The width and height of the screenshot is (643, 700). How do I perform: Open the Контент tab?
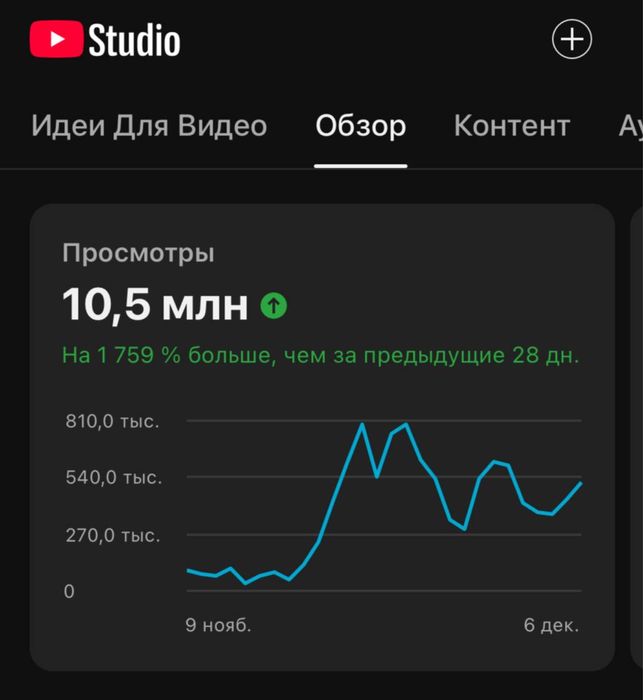pos(511,126)
